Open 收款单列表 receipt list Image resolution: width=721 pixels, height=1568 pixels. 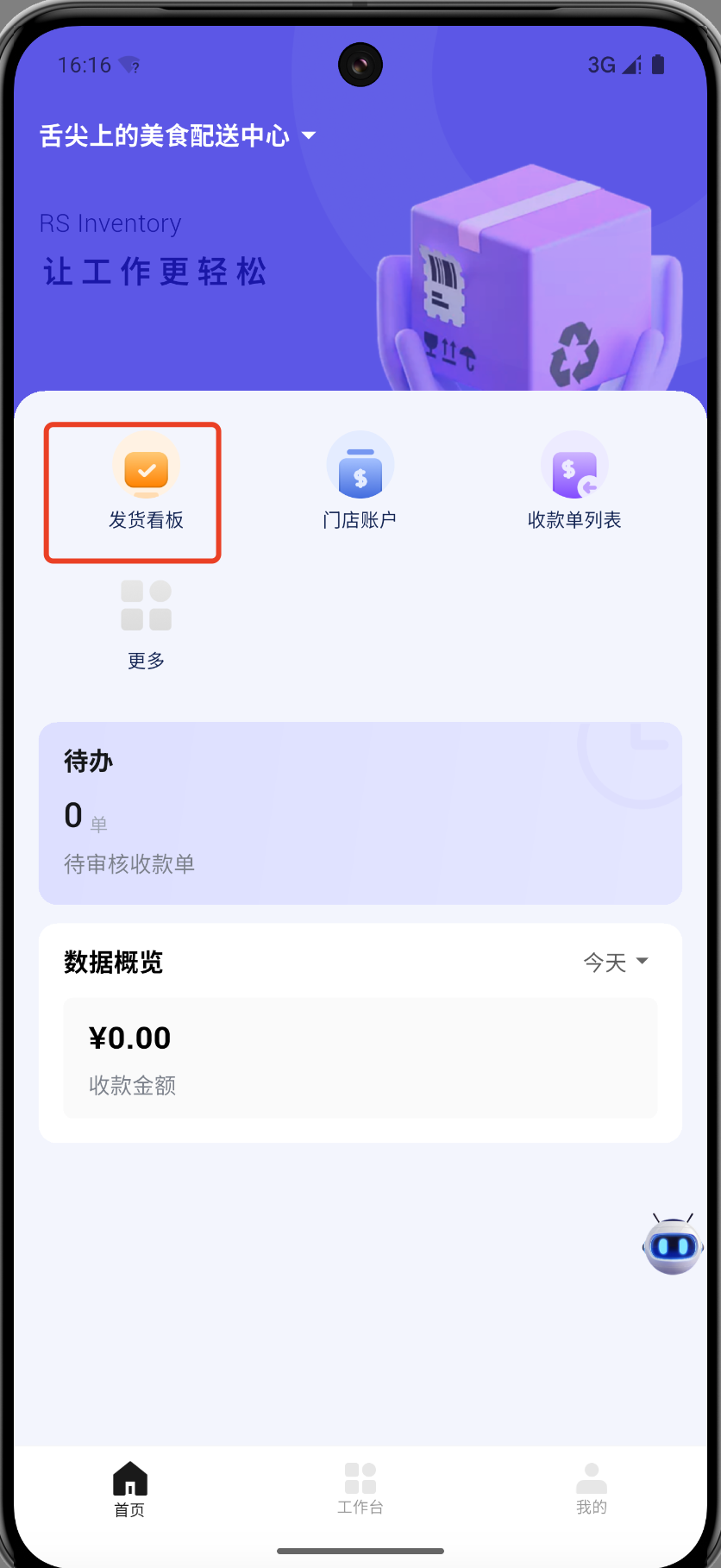pyautogui.click(x=574, y=484)
